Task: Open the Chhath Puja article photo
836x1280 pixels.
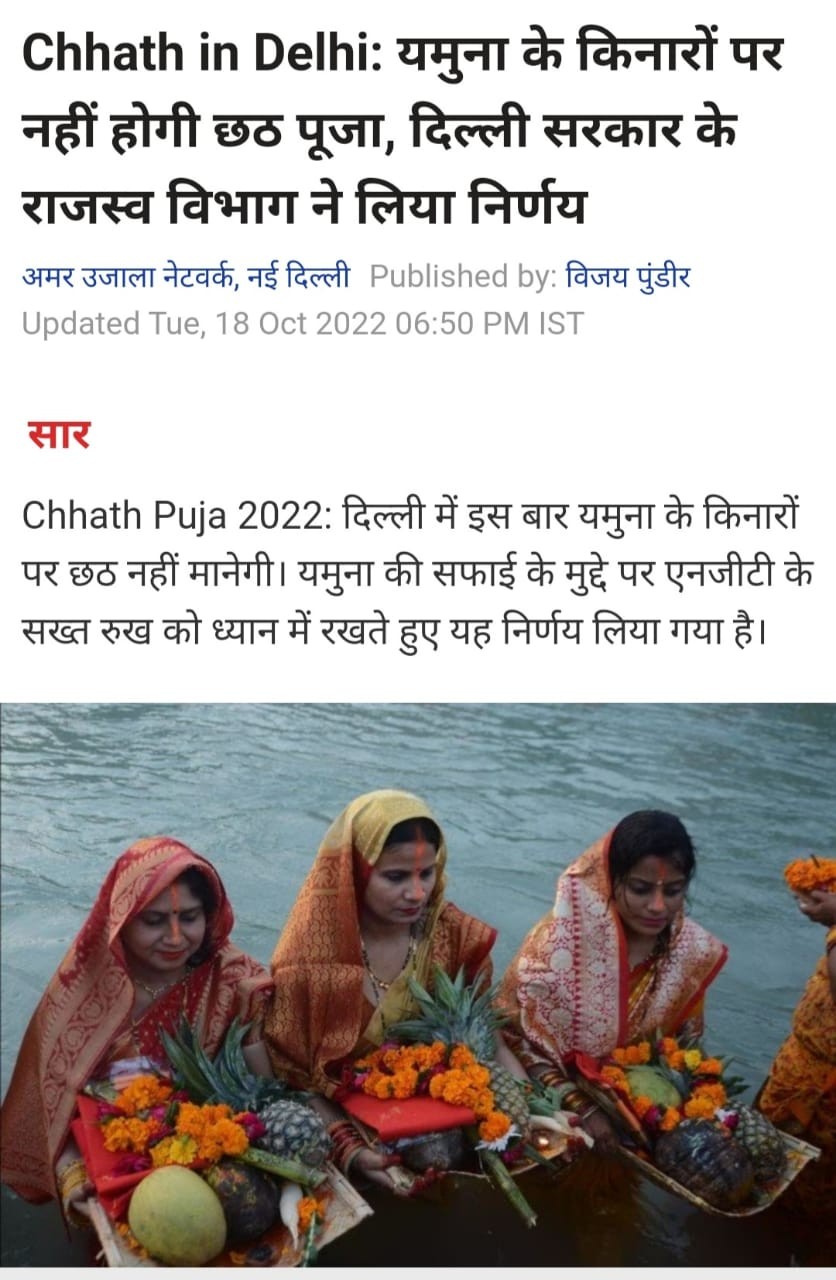Action: [418, 985]
